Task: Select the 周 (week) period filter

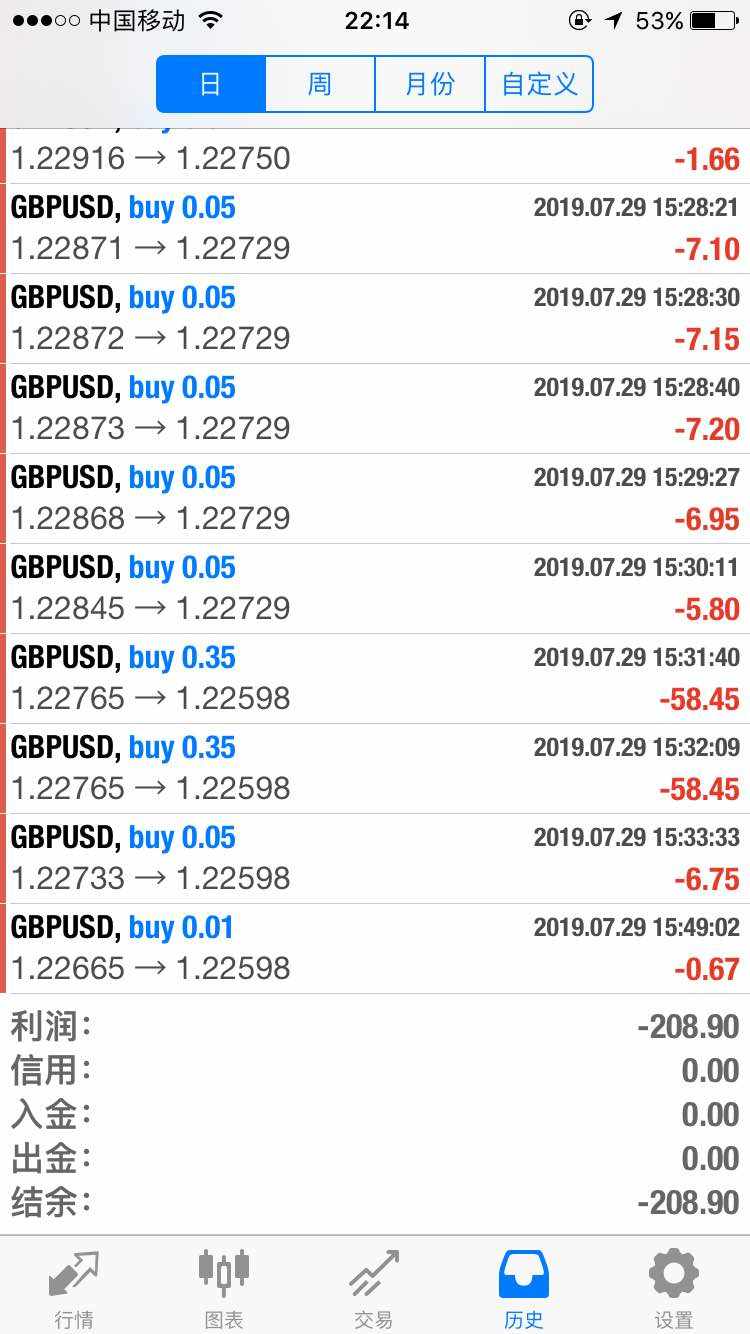Action: [320, 84]
